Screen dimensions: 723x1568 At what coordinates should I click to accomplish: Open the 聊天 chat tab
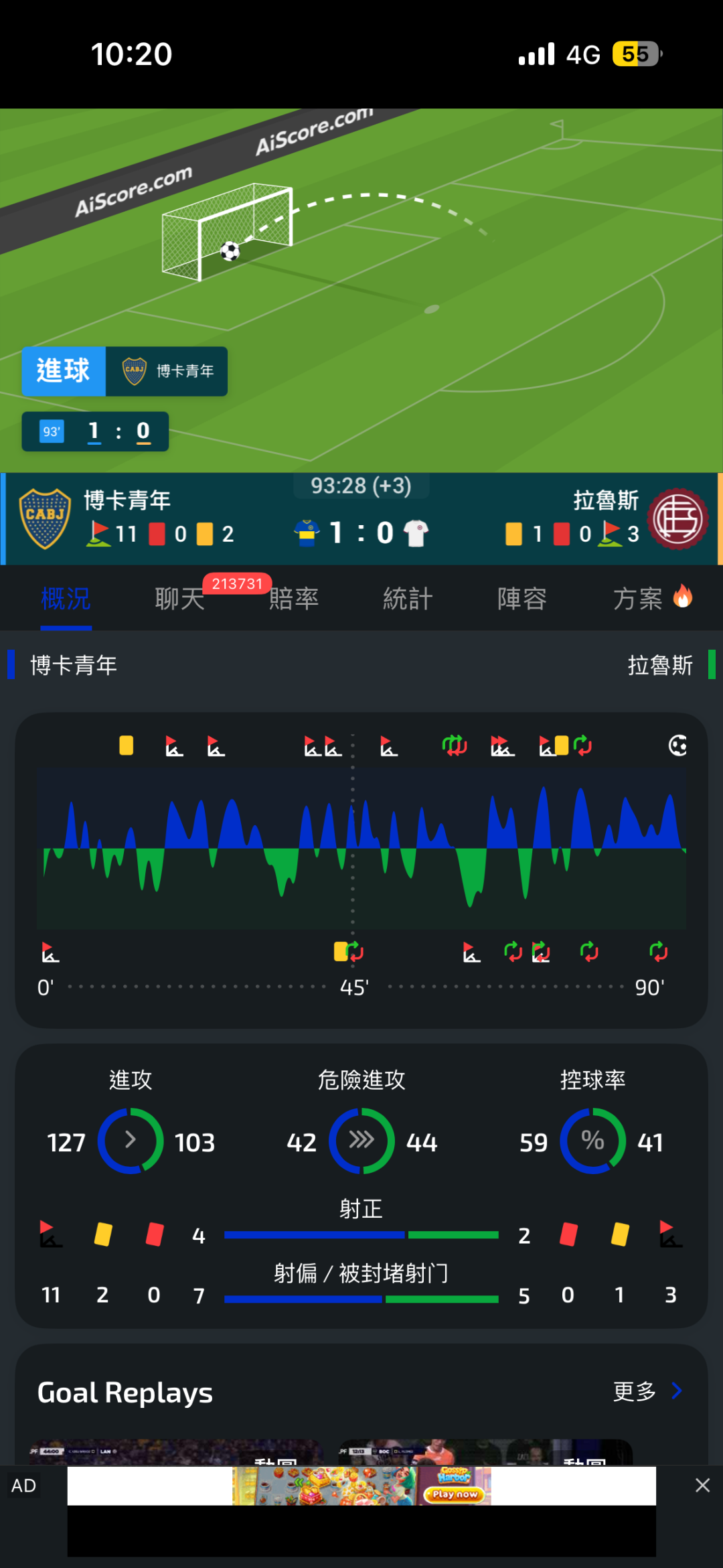[179, 598]
